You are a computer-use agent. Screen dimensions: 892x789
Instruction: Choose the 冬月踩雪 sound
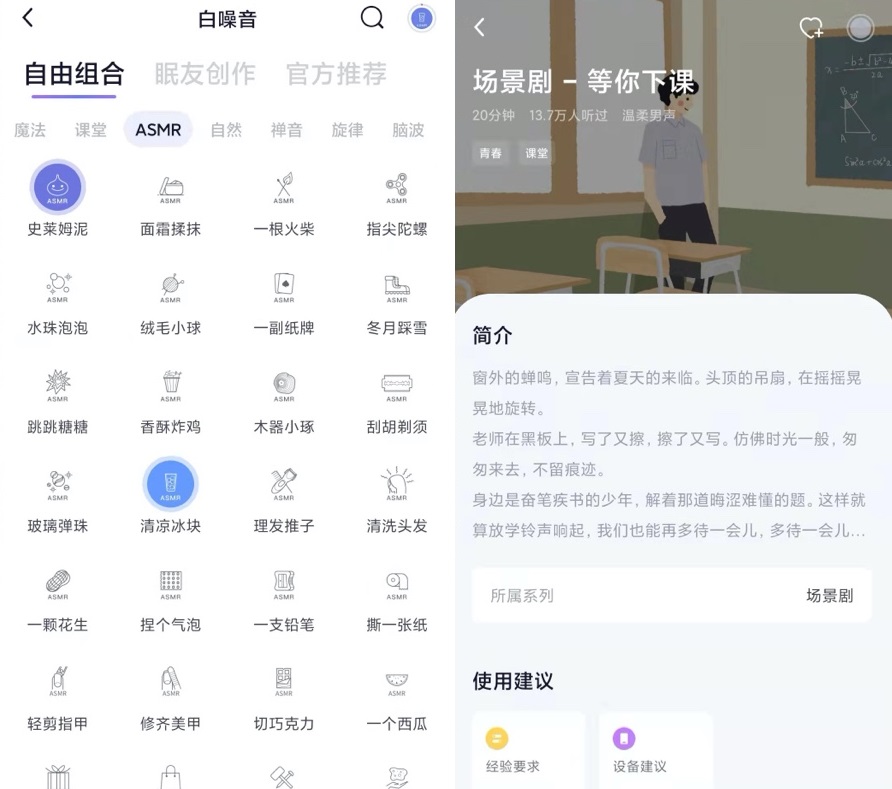(x=397, y=287)
